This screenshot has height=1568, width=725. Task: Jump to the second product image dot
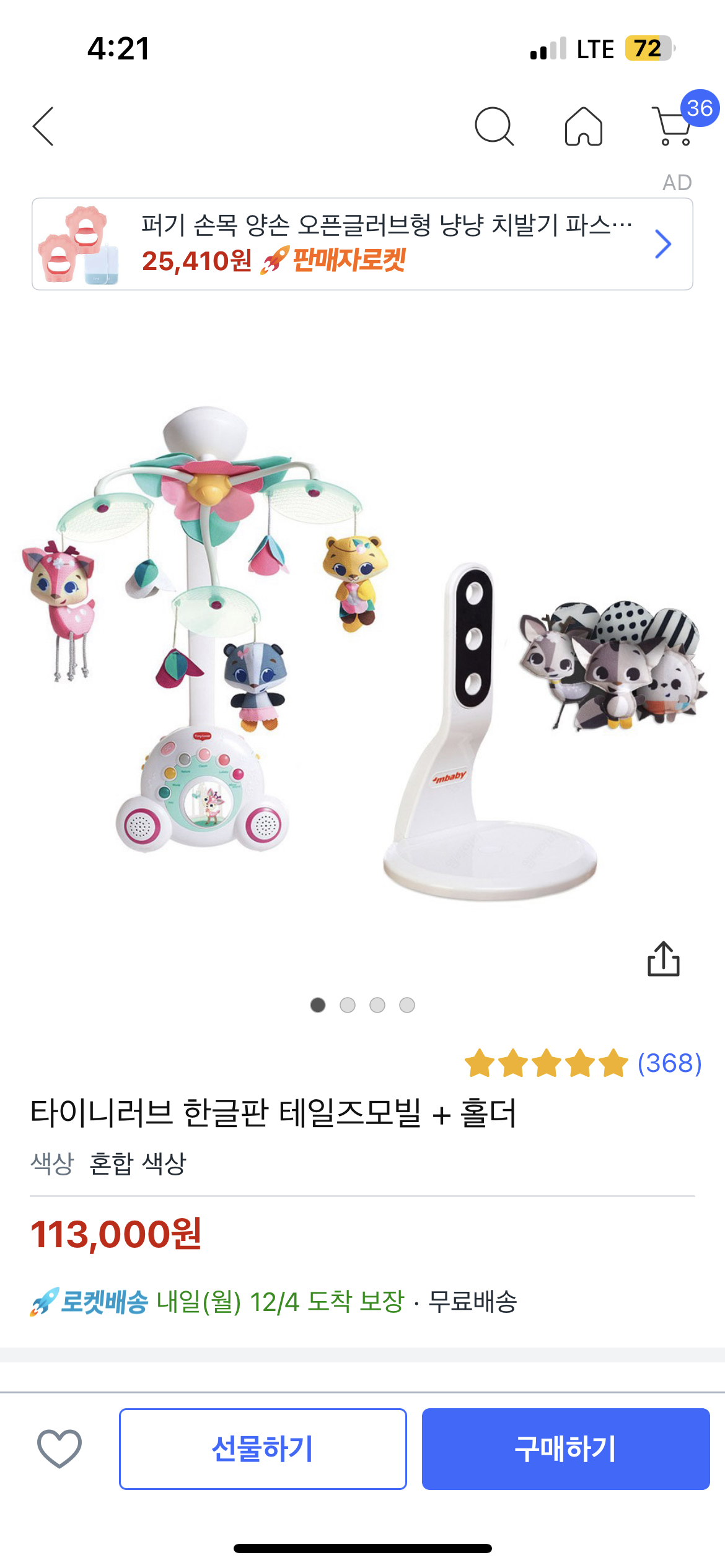coord(348,1005)
